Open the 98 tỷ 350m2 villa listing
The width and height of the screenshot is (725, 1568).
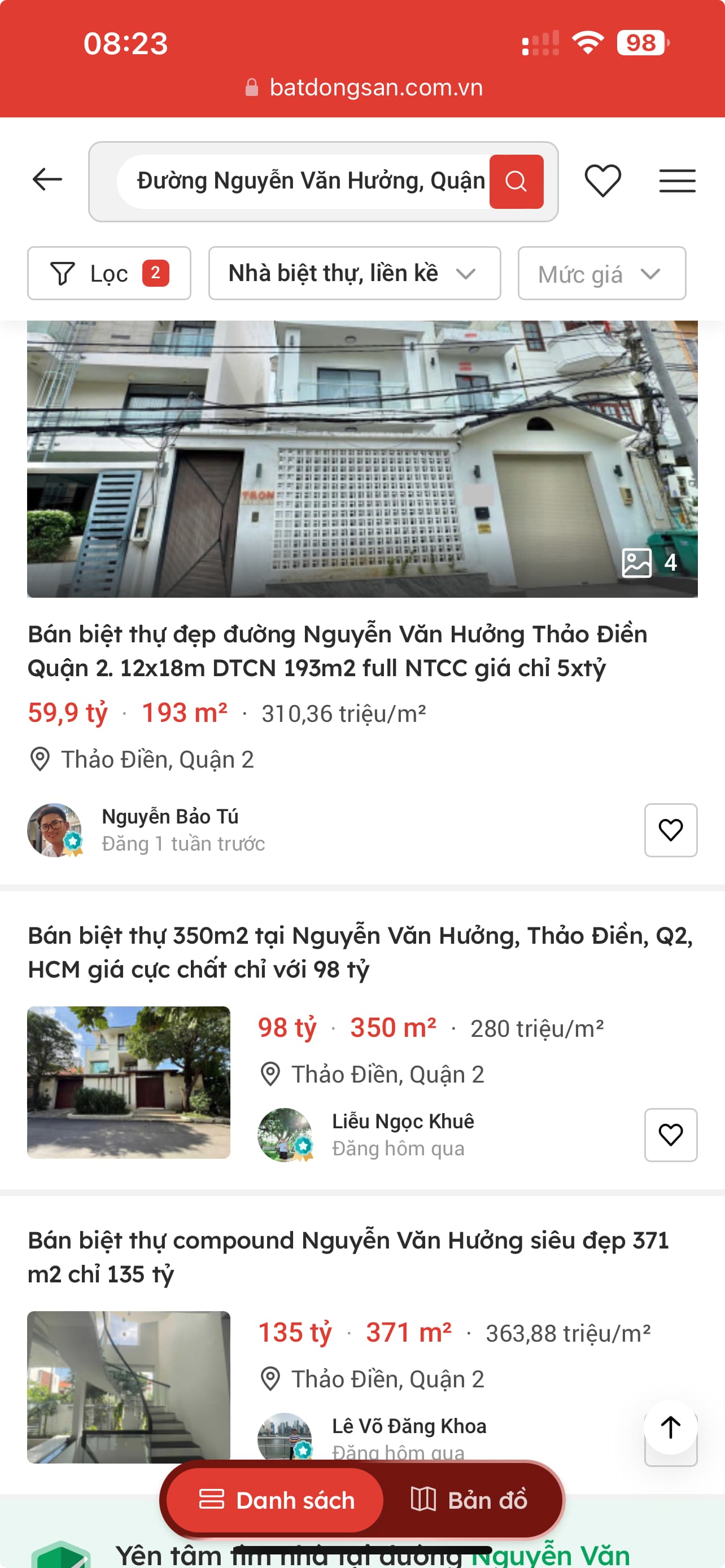(359, 952)
